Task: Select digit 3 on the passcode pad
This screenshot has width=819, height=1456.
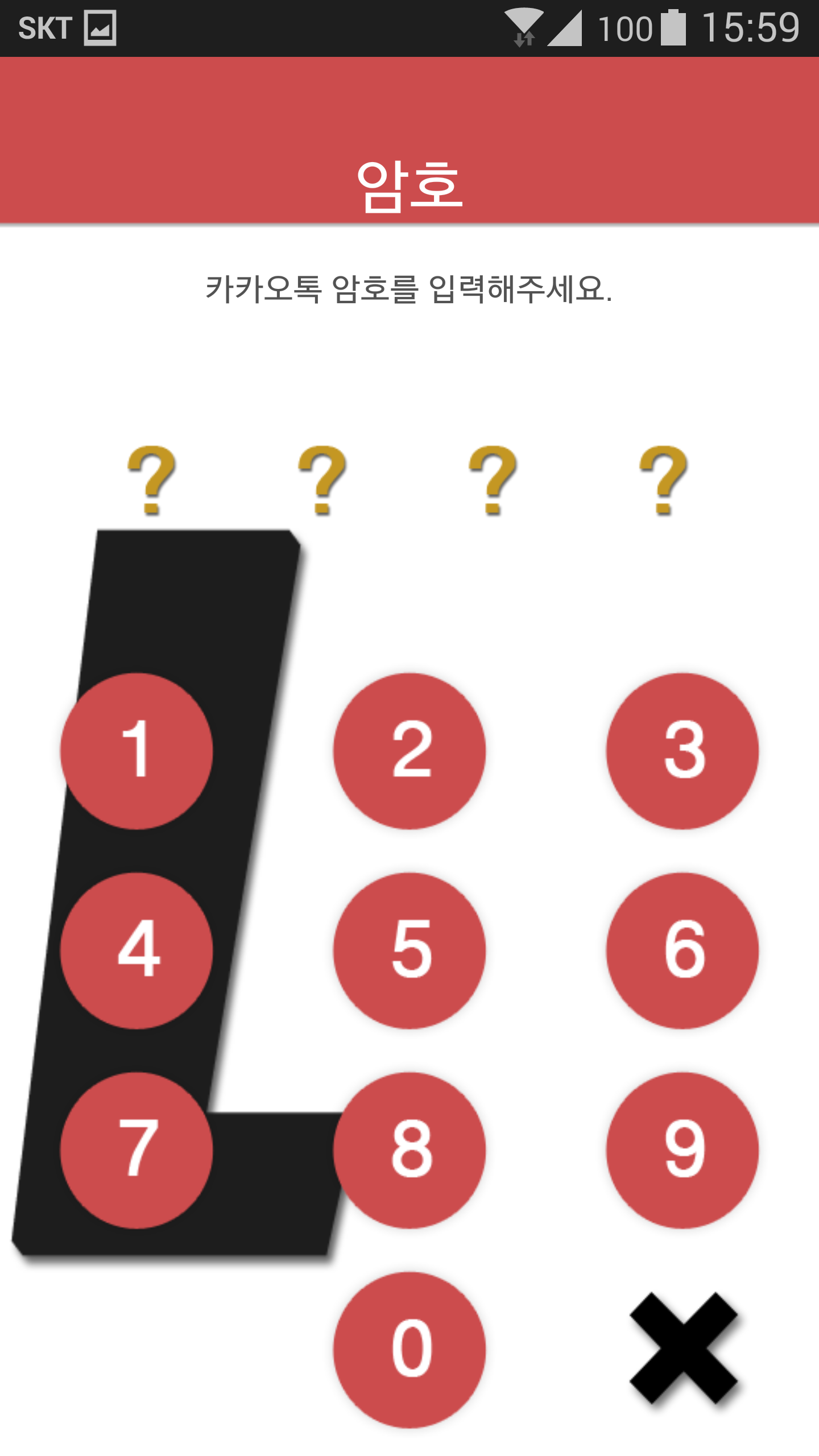Action: coord(682,750)
